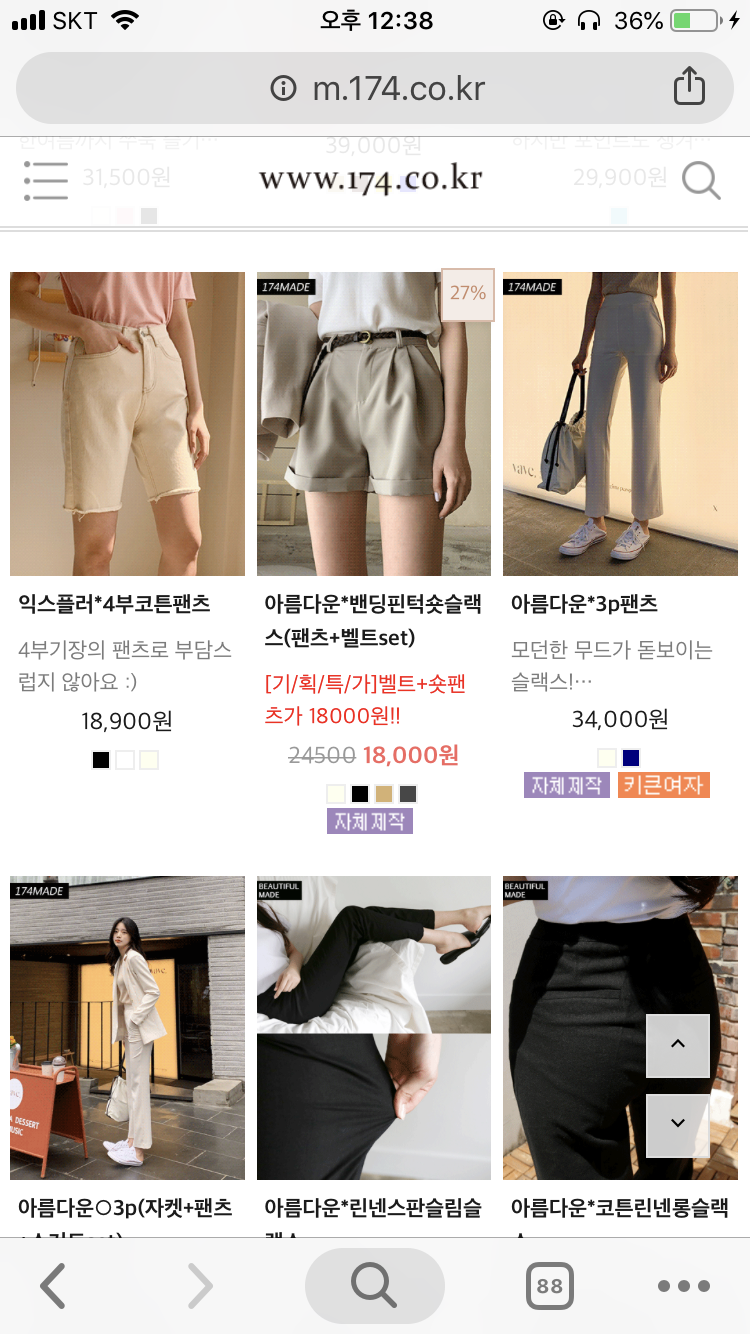This screenshot has width=750, height=1334.
Task: Open the 아름다운*밴딩핀턱숏슬랙스 shorts product
Action: [x=373, y=424]
